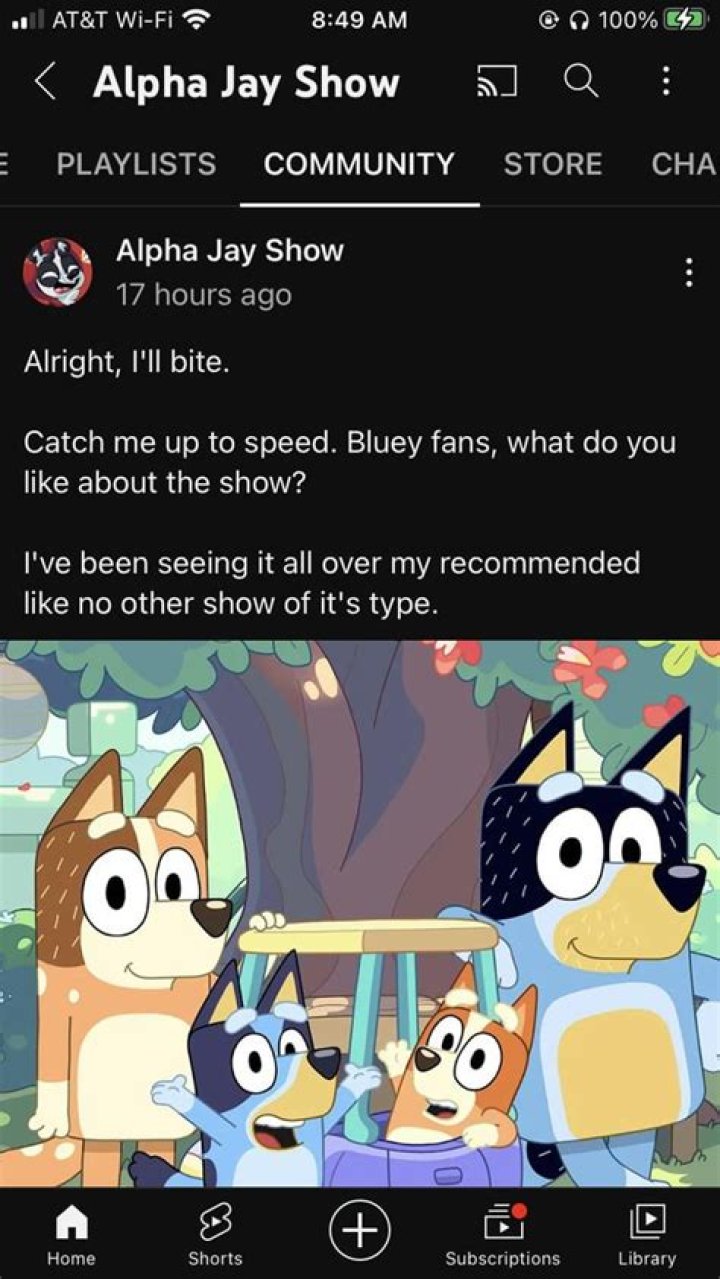Search within the channel
This screenshot has width=720, height=1279.
click(x=581, y=83)
